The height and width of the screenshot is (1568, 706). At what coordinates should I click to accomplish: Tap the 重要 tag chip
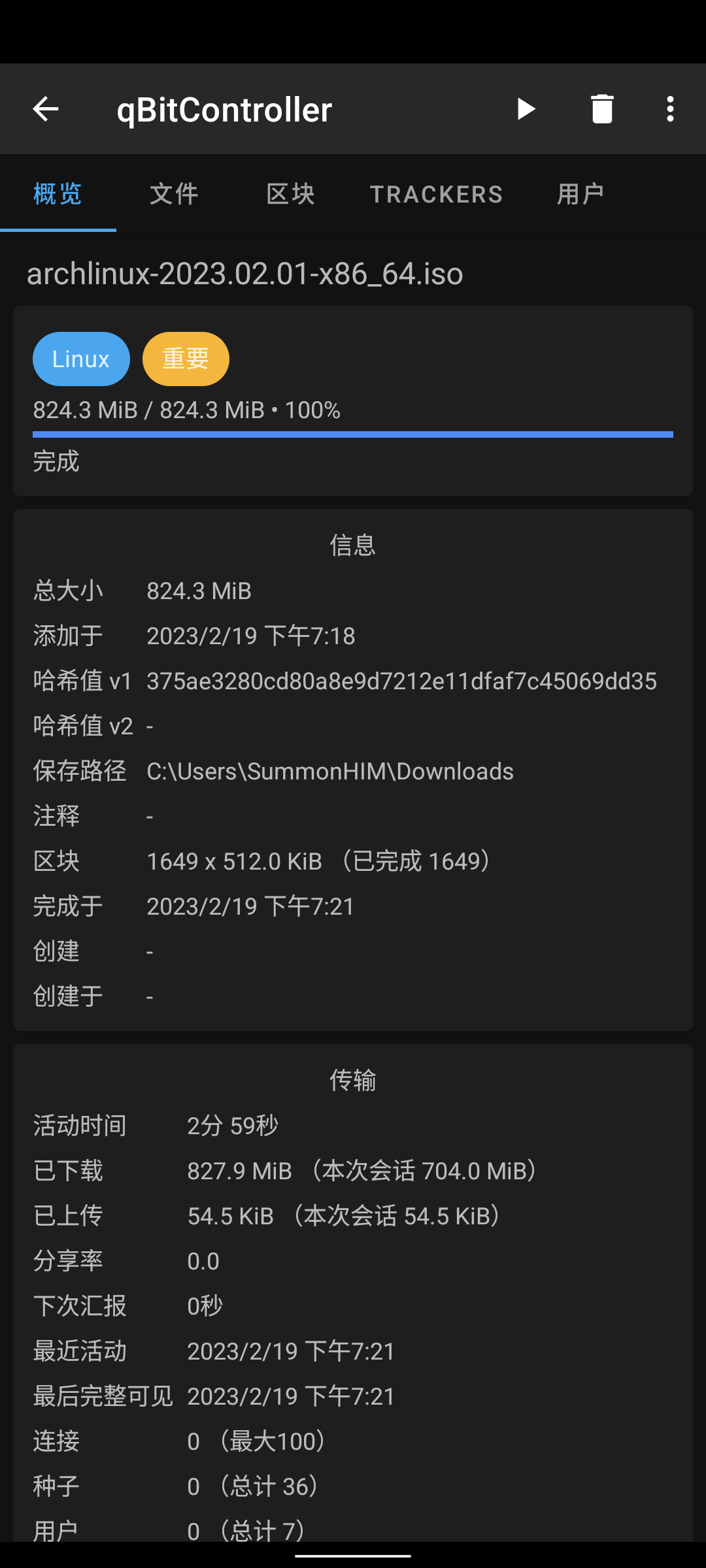pyautogui.click(x=186, y=359)
